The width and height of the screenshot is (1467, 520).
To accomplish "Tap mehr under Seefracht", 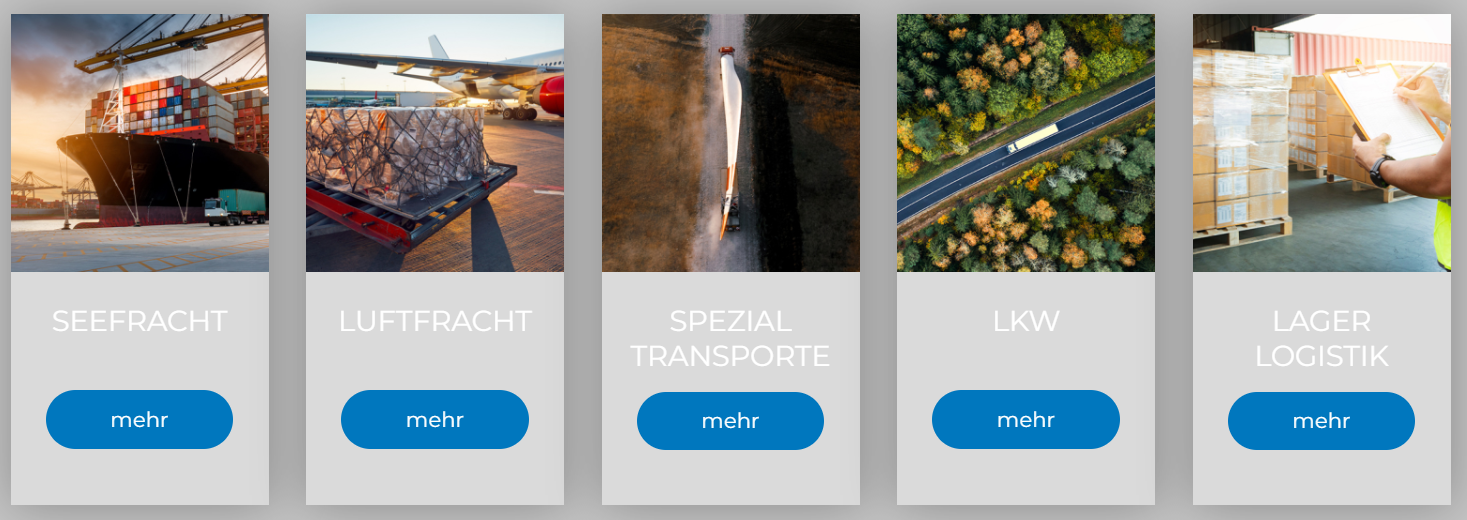I will tap(139, 420).
